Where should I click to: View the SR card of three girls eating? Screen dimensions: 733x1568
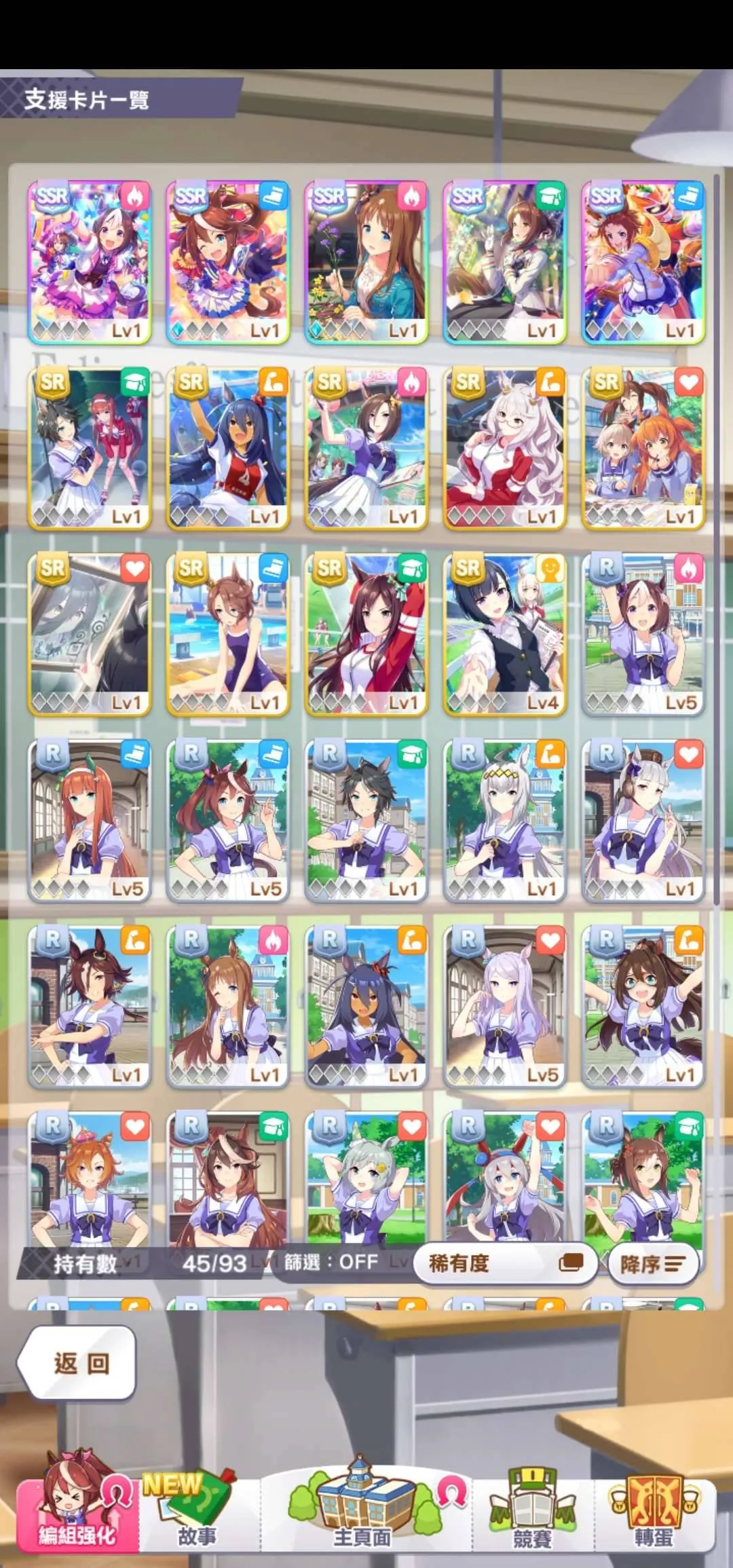click(643, 448)
